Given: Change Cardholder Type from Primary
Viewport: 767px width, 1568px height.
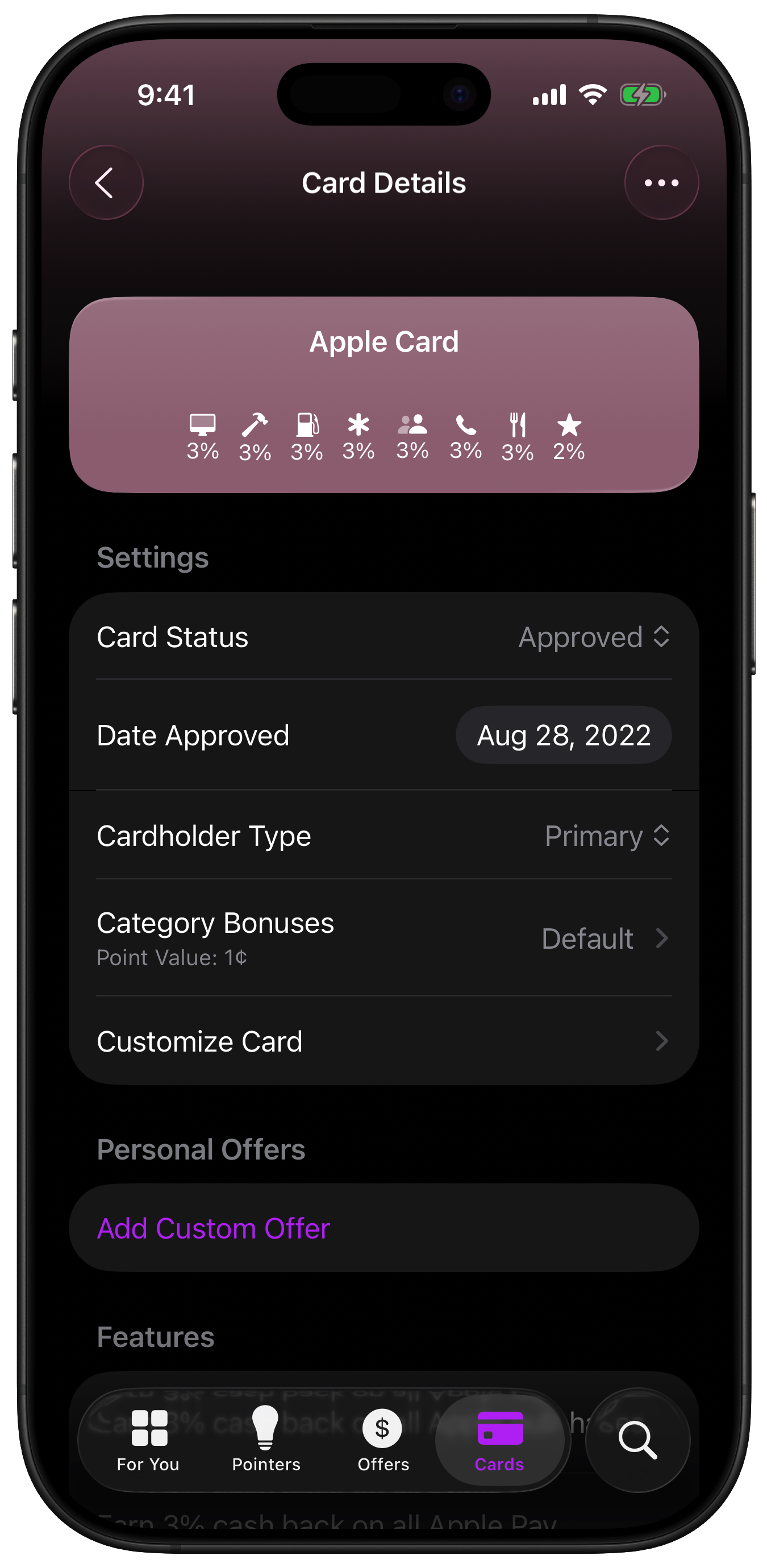Looking at the screenshot, I should coord(607,836).
